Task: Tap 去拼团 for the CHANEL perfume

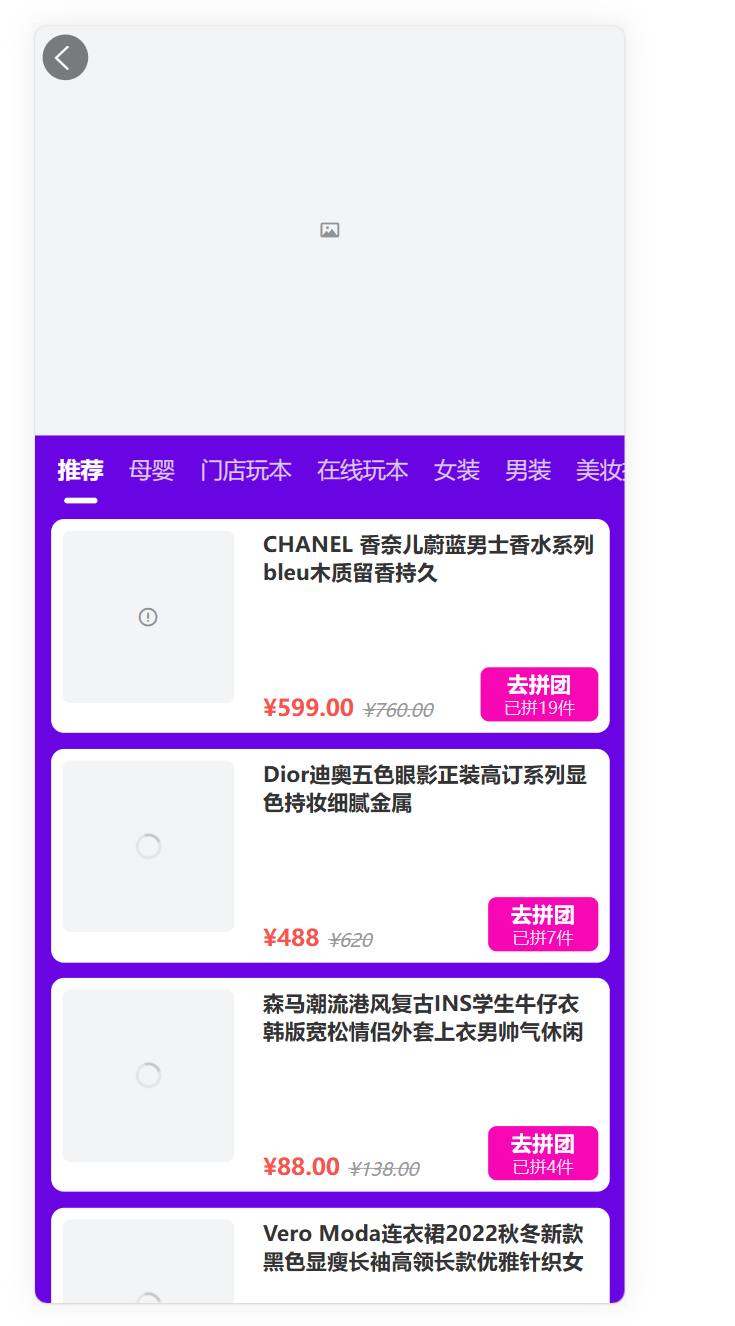Action: [x=539, y=694]
